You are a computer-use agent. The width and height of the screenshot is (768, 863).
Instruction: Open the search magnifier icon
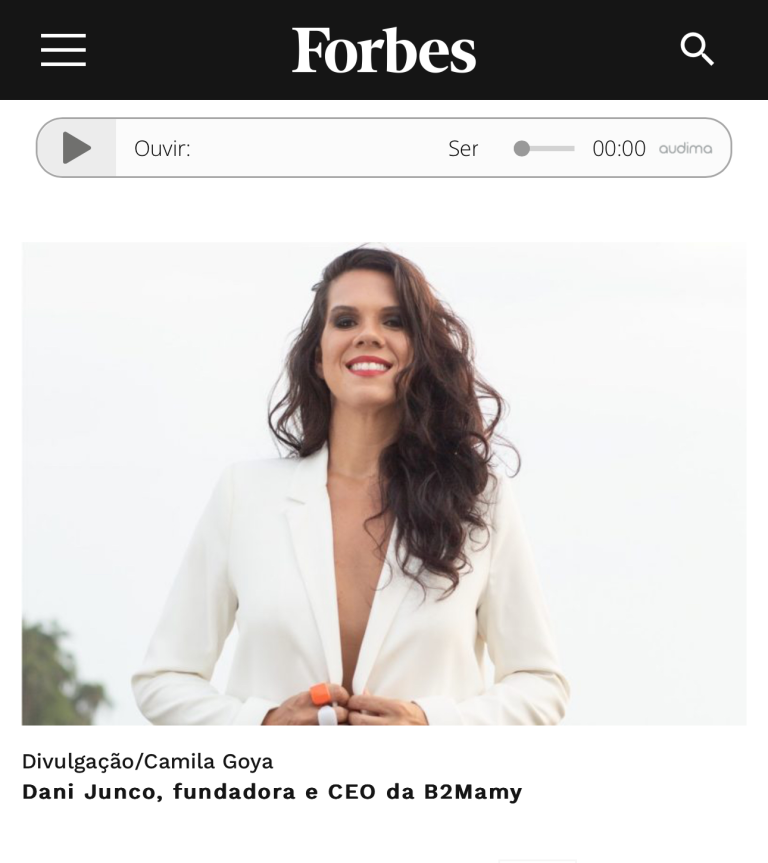pos(697,49)
